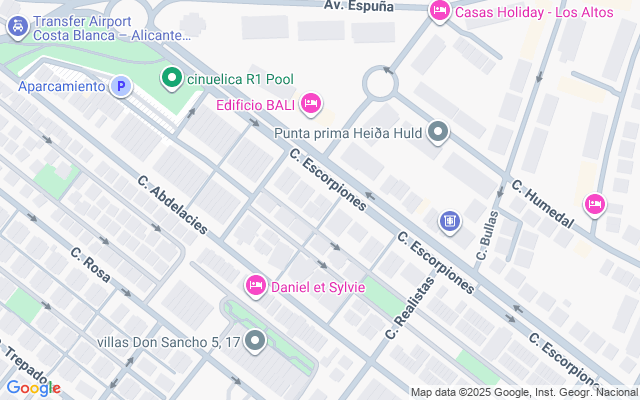Viewport: 640px width, 400px height.
Task: Select the purple marker beside C. Bullas
Action: tap(451, 221)
